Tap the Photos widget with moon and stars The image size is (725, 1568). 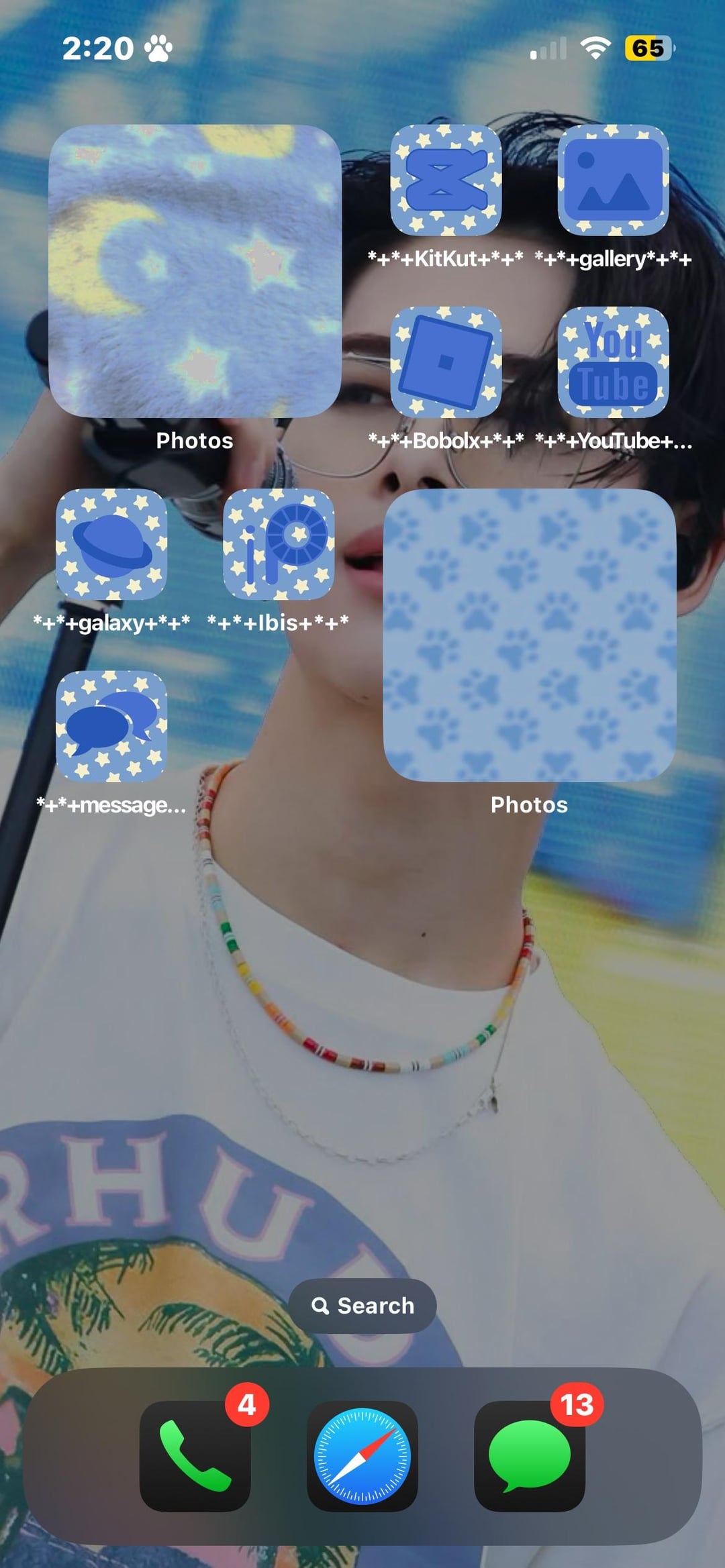195,271
